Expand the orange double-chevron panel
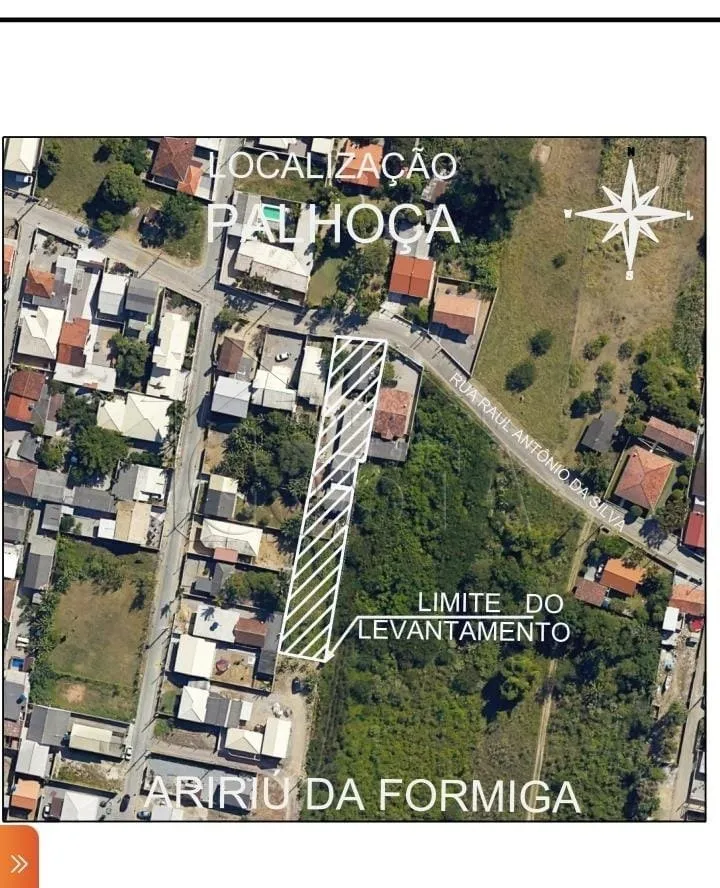This screenshot has height=888, width=720. [x=19, y=862]
